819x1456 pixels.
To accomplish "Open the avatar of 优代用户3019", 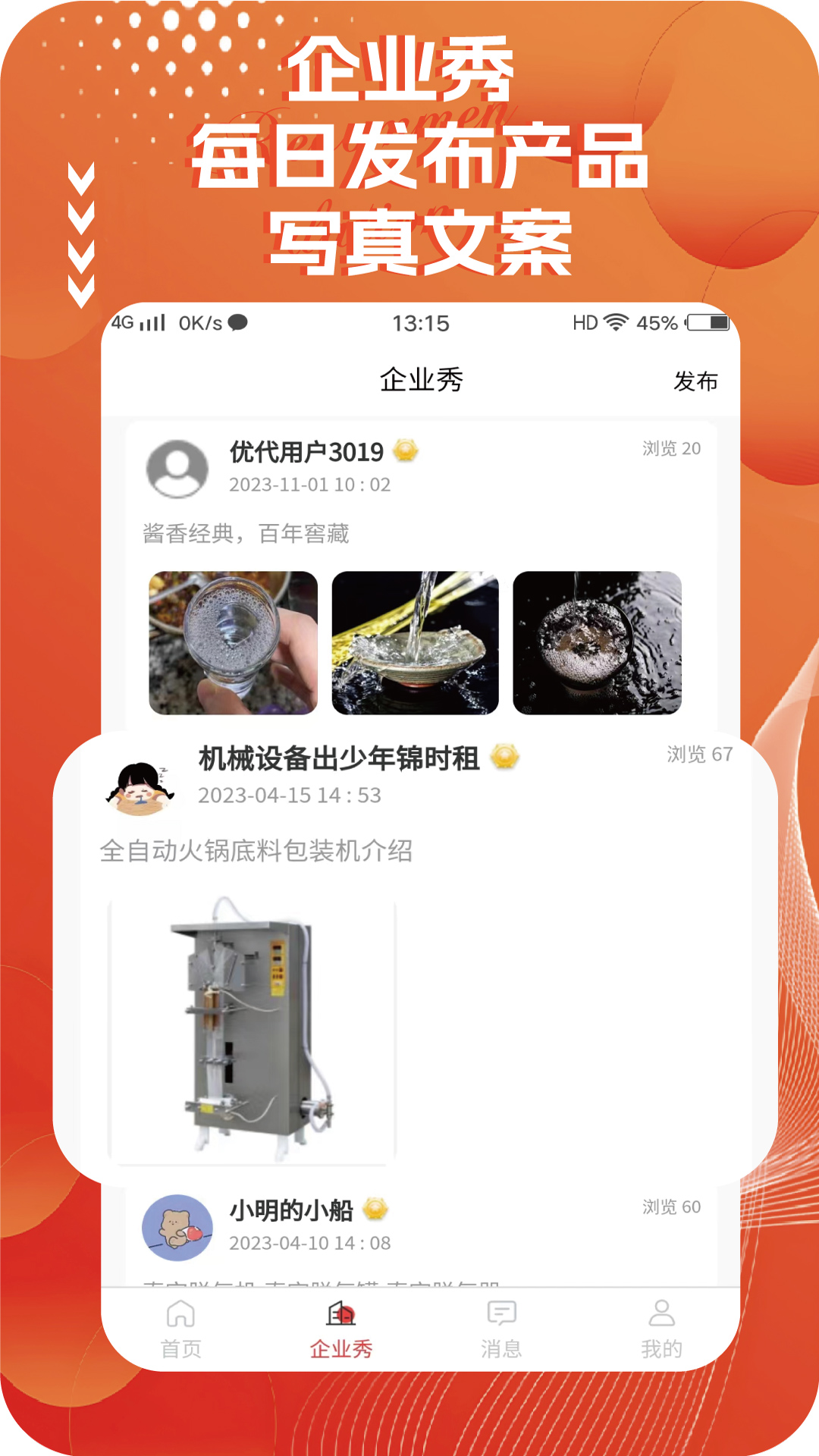I will click(177, 468).
